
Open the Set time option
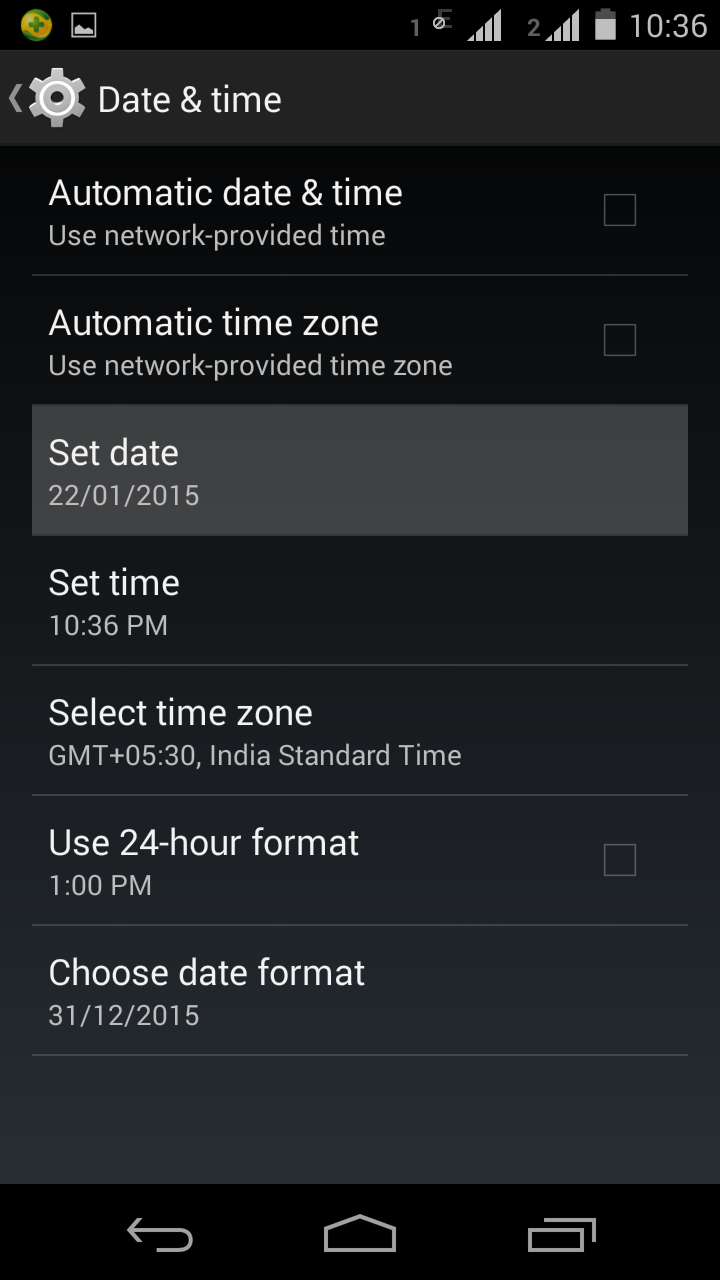pos(360,601)
